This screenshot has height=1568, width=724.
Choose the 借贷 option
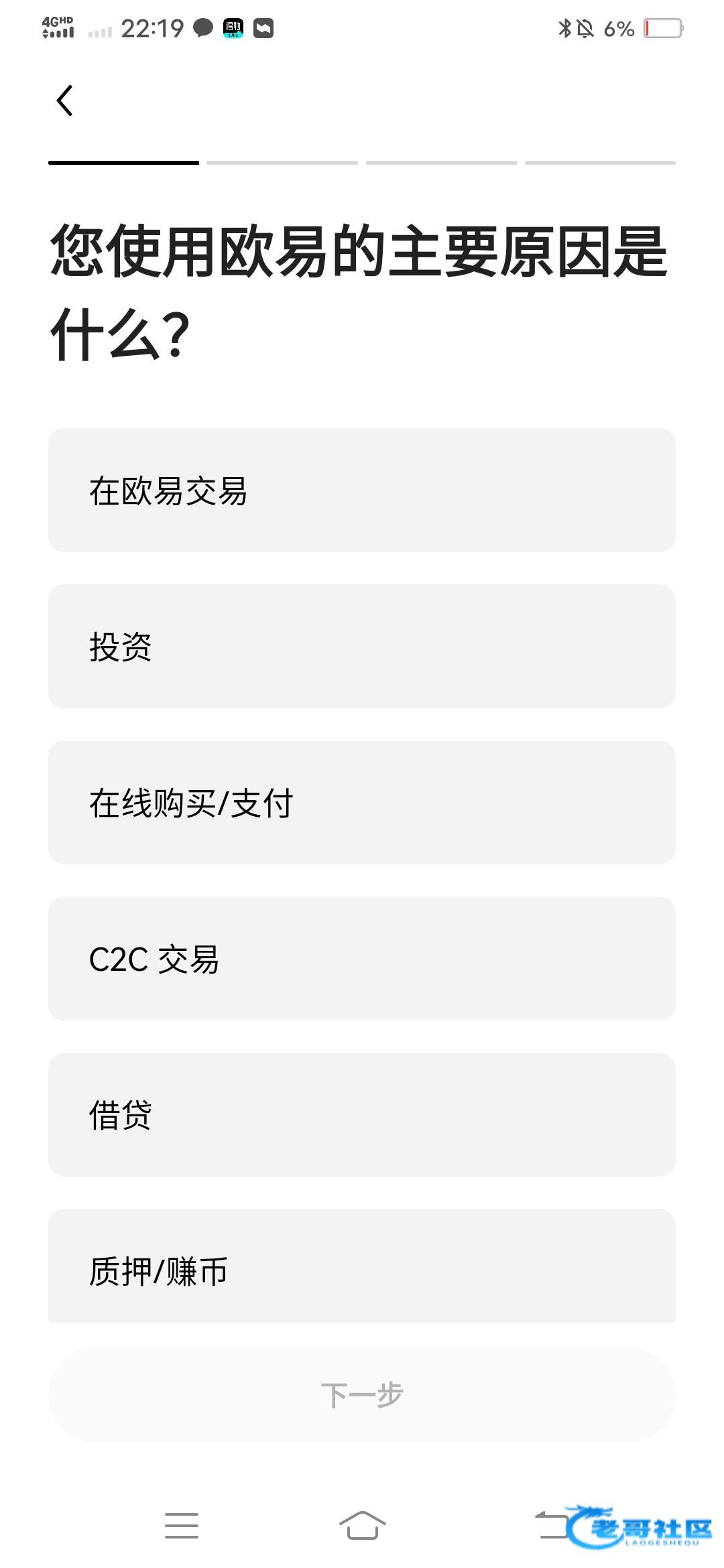click(362, 1114)
